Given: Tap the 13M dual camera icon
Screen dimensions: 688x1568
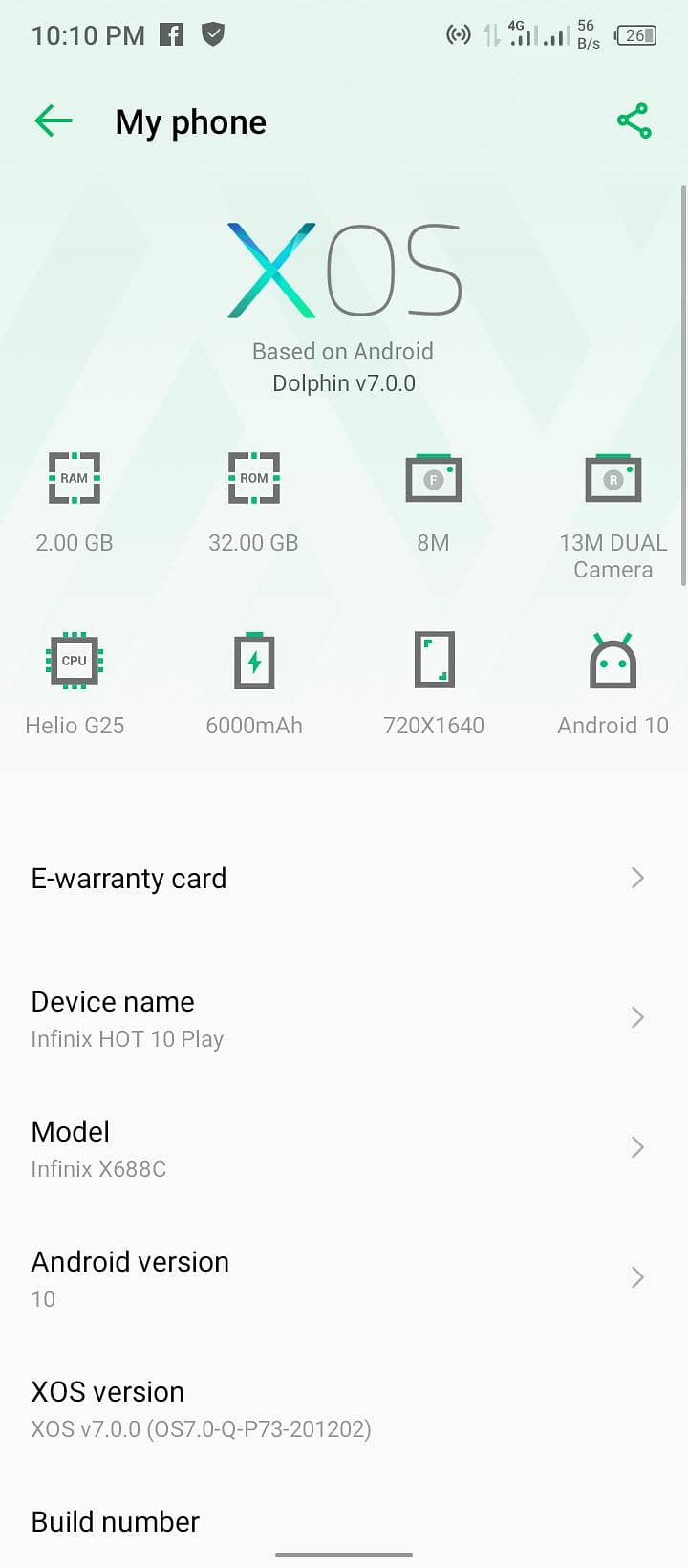Looking at the screenshot, I should [x=613, y=478].
